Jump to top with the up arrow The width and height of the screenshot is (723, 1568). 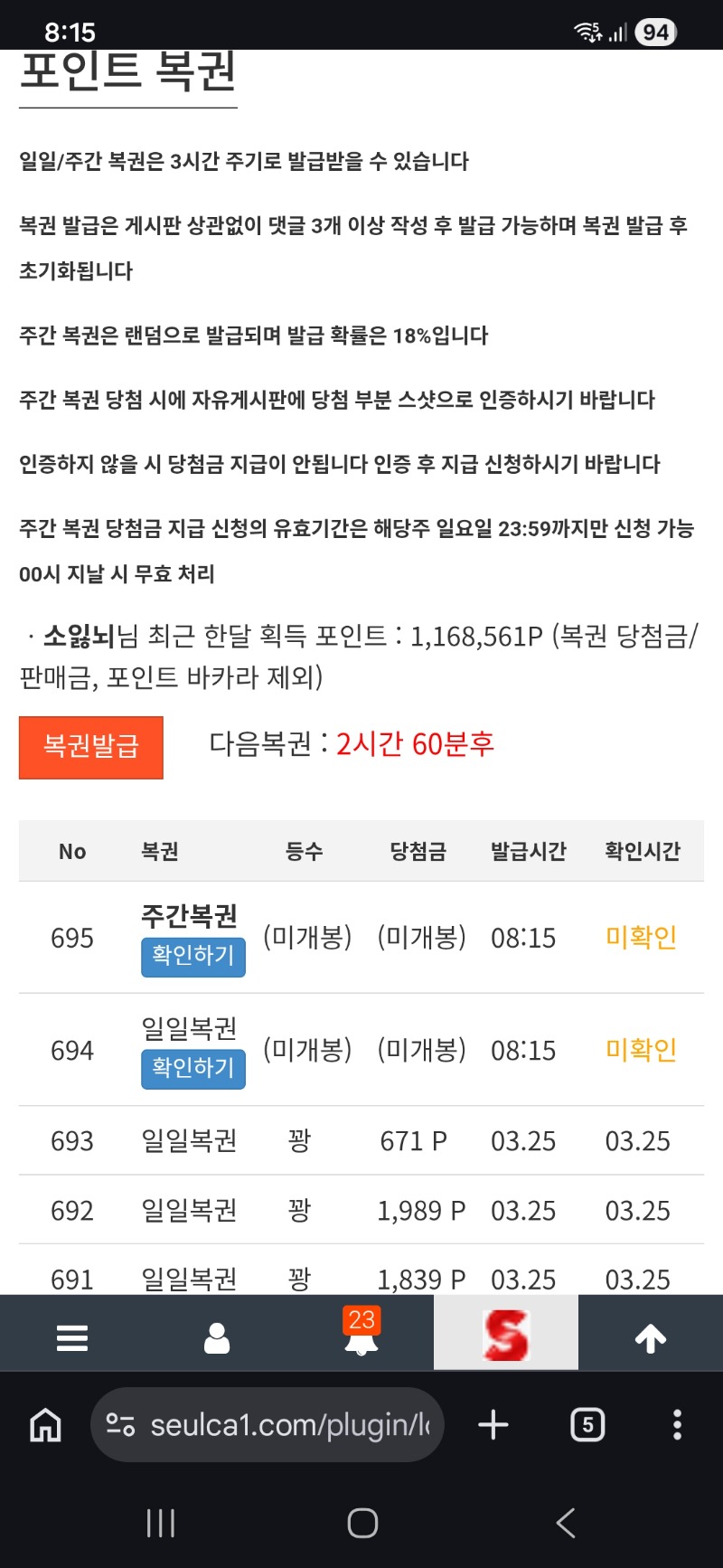click(651, 1337)
